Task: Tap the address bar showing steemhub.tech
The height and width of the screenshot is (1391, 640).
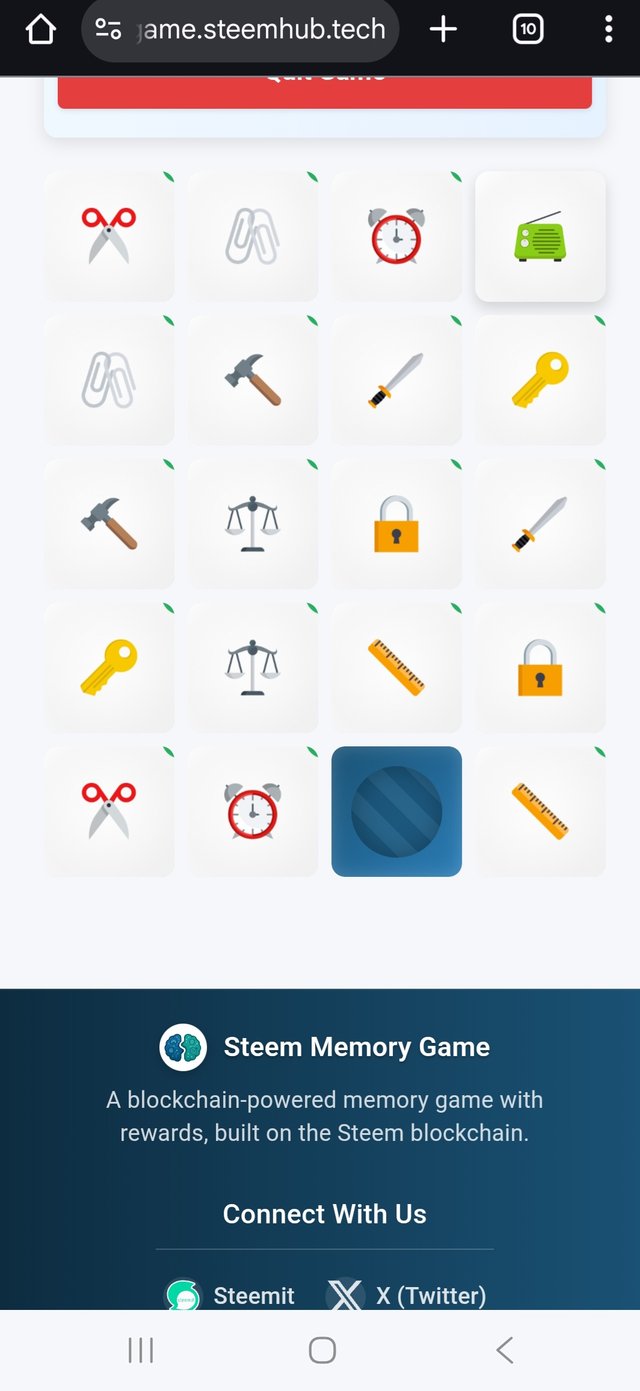Action: pos(240,30)
